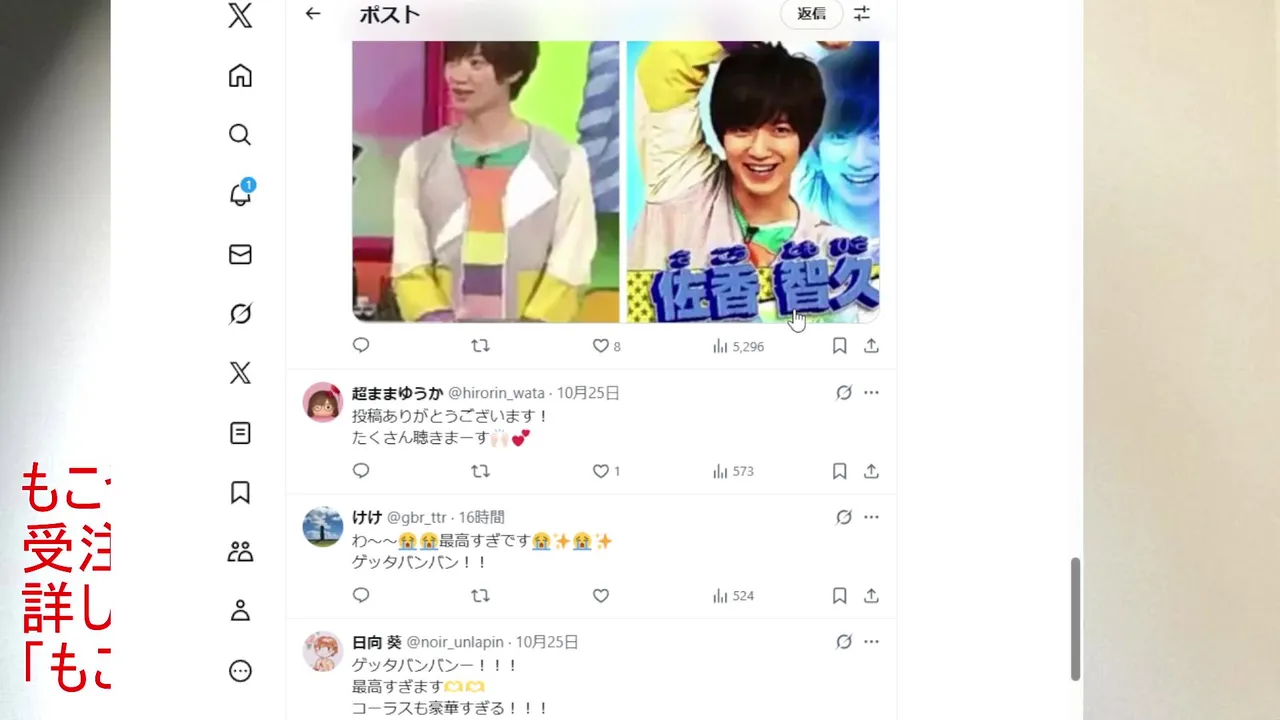Open the Home tab in the sidebar
The image size is (1280, 720).
tap(240, 76)
